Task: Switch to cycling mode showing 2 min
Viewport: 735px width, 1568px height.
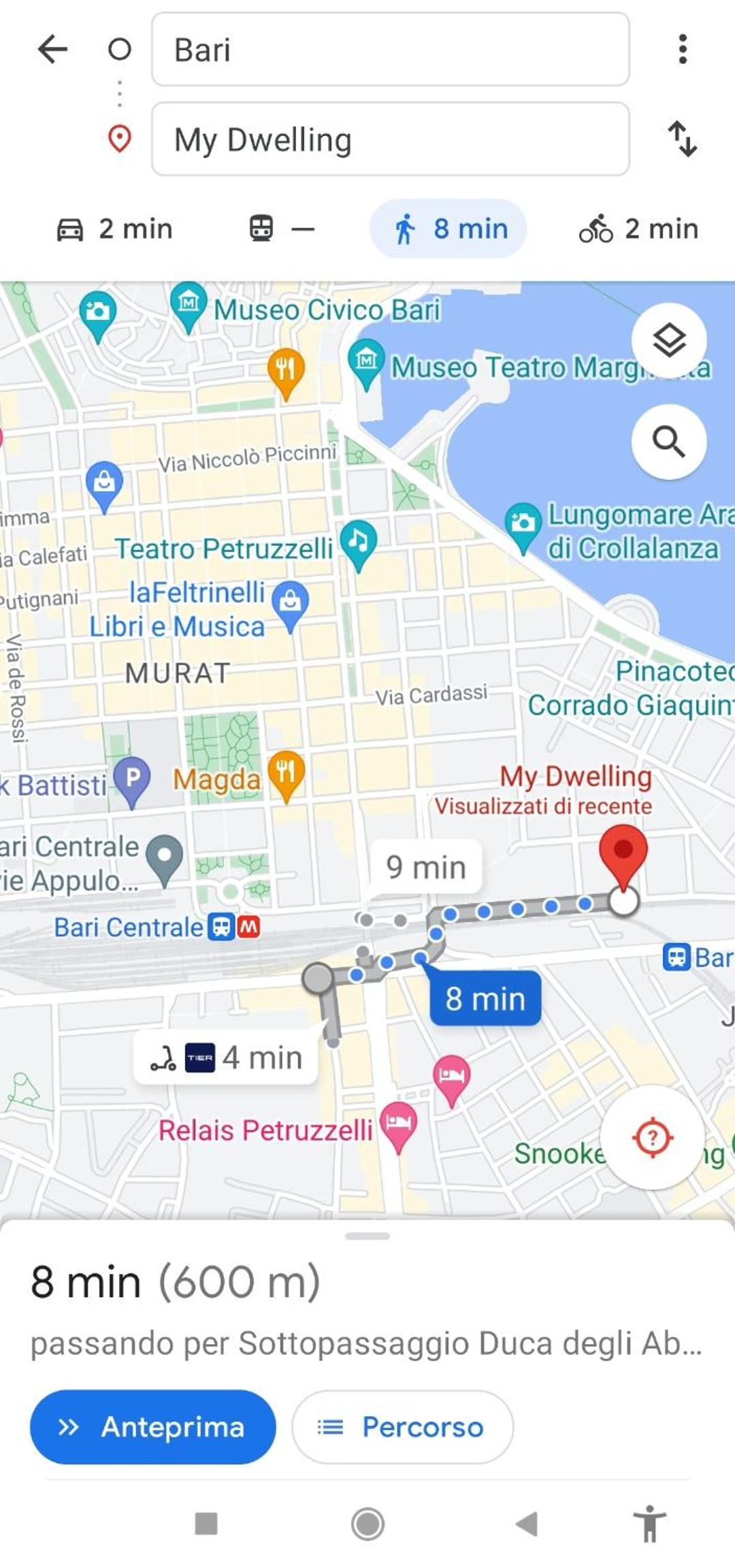Action: pyautogui.click(x=638, y=229)
